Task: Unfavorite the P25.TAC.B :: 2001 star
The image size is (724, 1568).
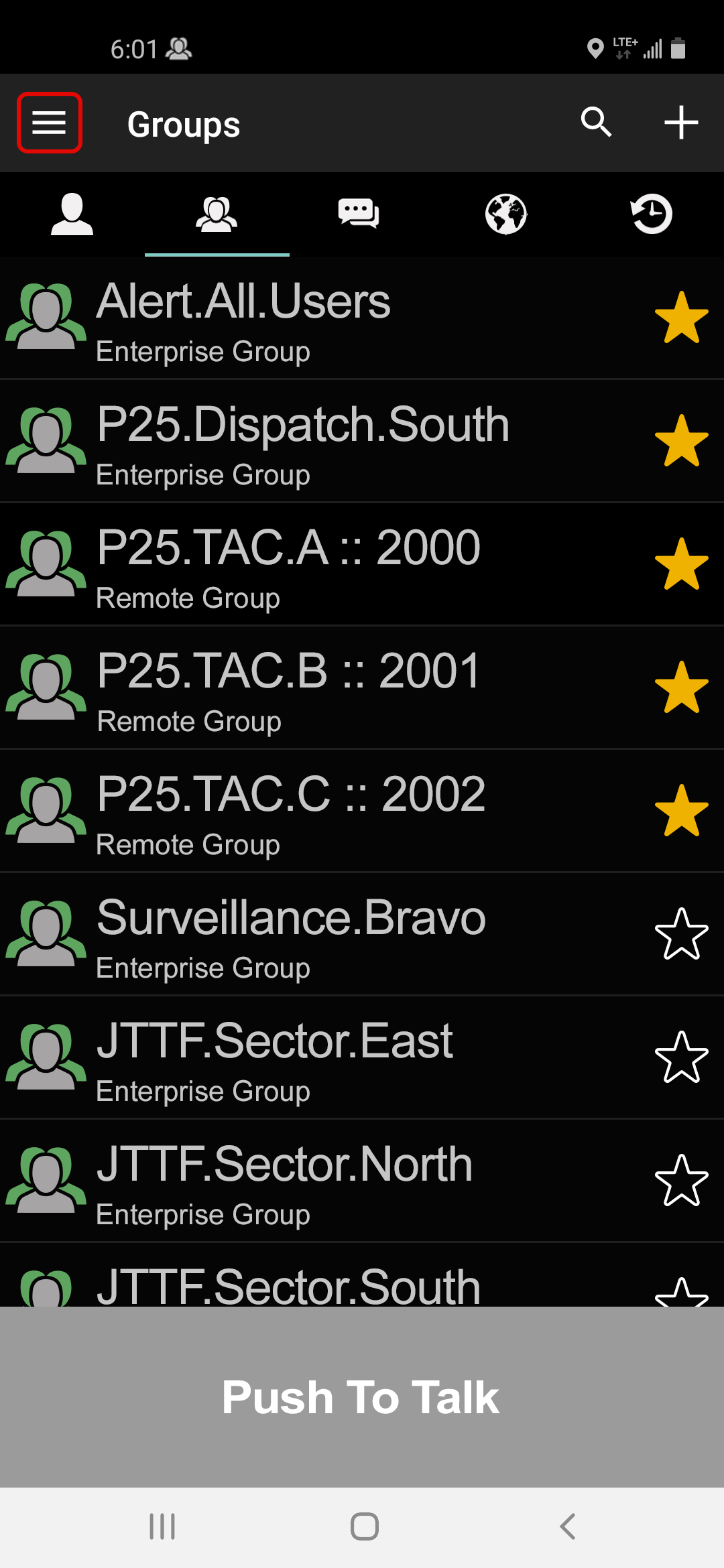Action: click(681, 688)
